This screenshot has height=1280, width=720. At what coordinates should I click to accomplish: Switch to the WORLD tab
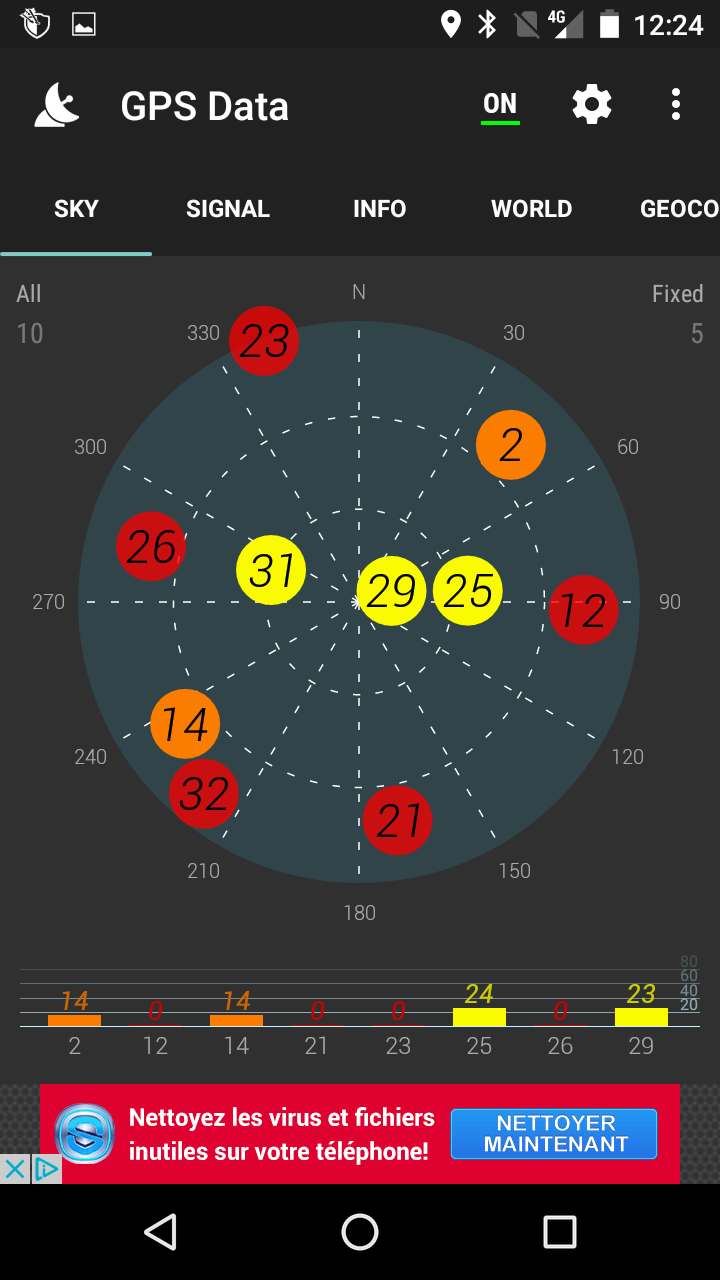click(x=531, y=209)
